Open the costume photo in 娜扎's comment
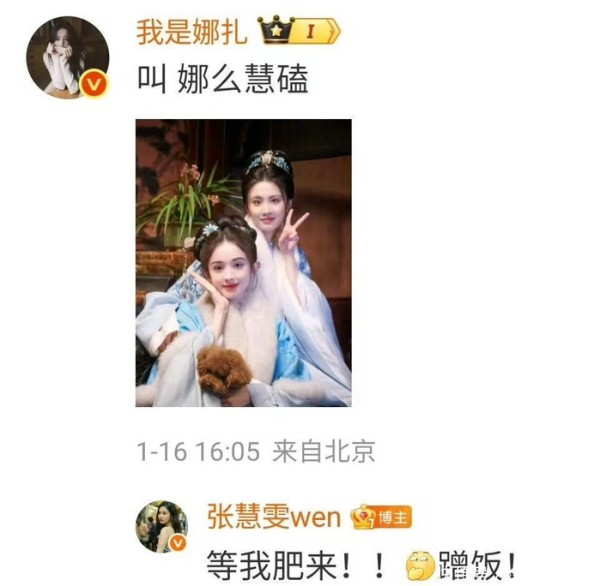The height and width of the screenshot is (586, 600). 243,263
